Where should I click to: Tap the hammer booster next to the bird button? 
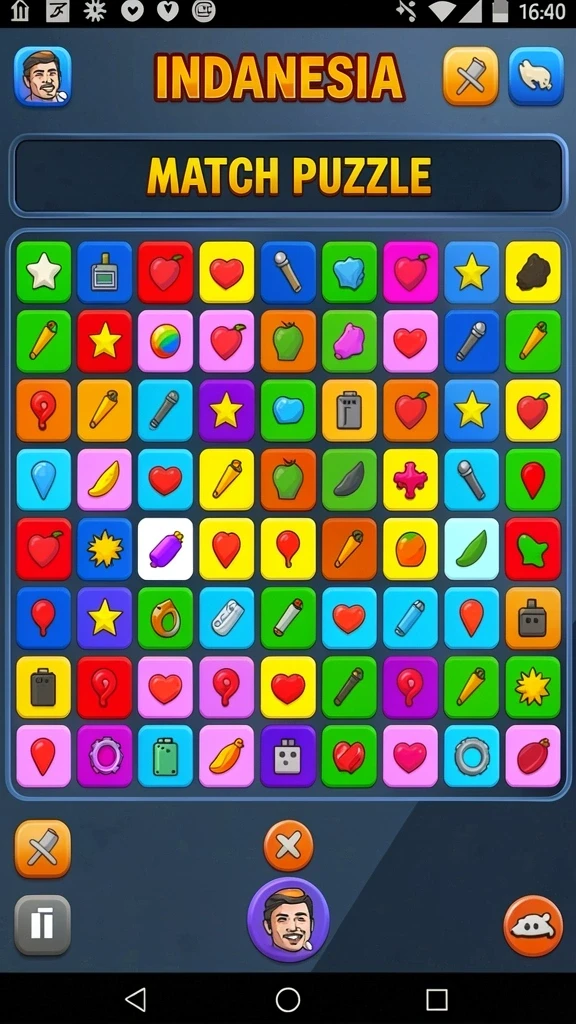point(471,76)
